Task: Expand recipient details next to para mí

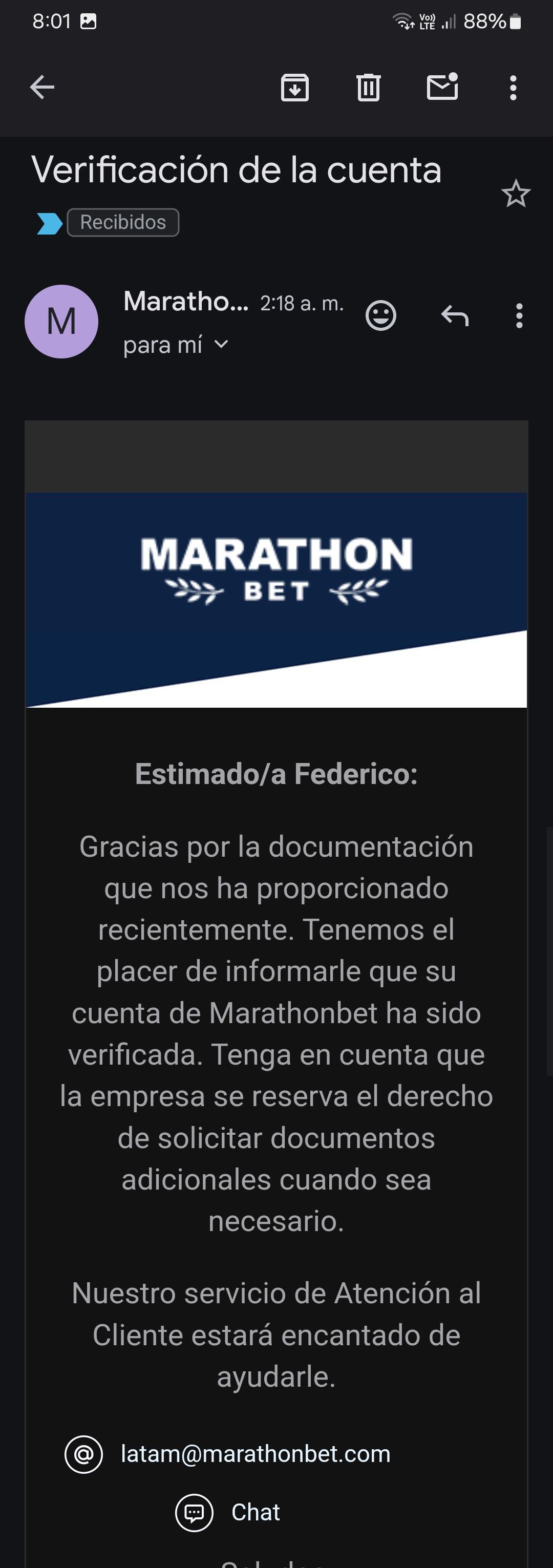Action: click(221, 345)
